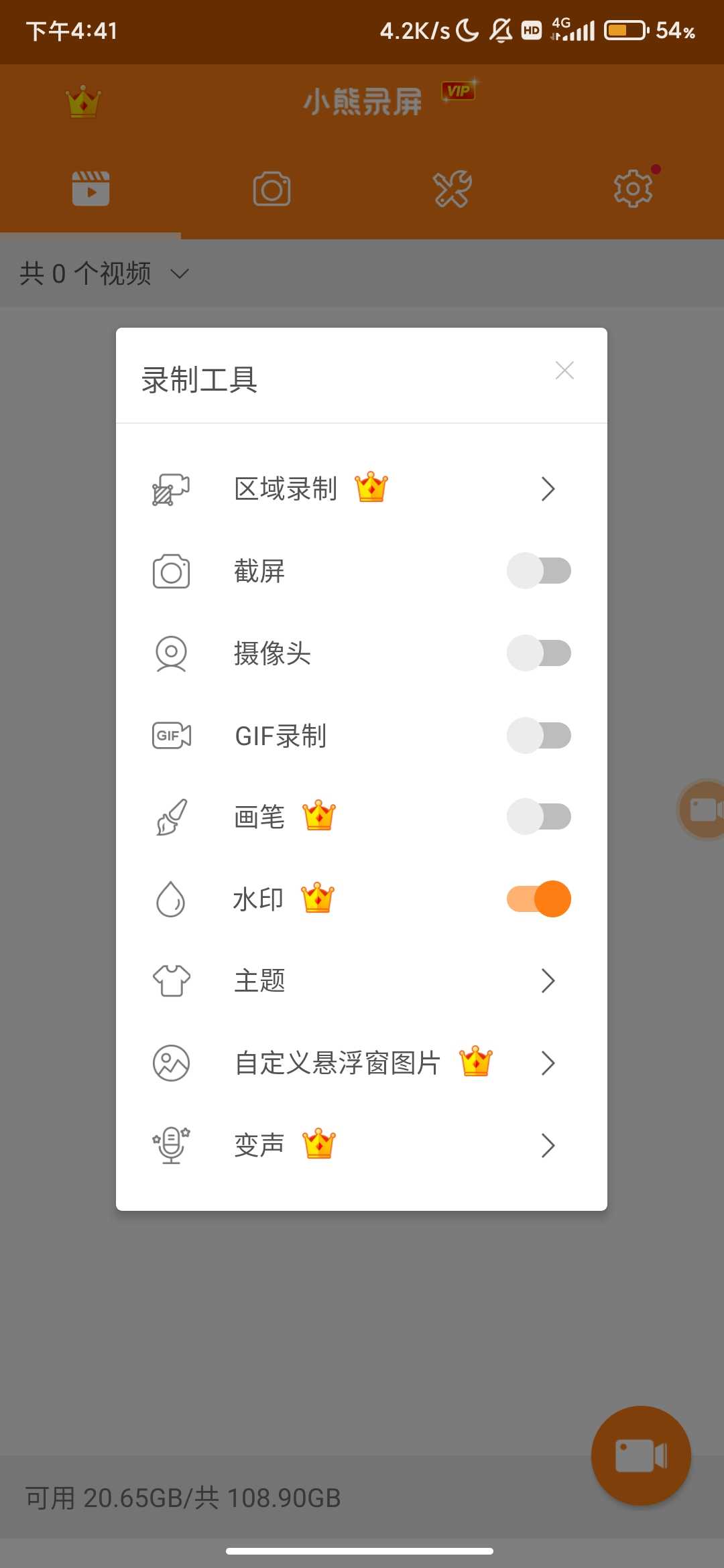724x1568 pixels.
Task: Enable GIF录制 toggle
Action: 538,736
